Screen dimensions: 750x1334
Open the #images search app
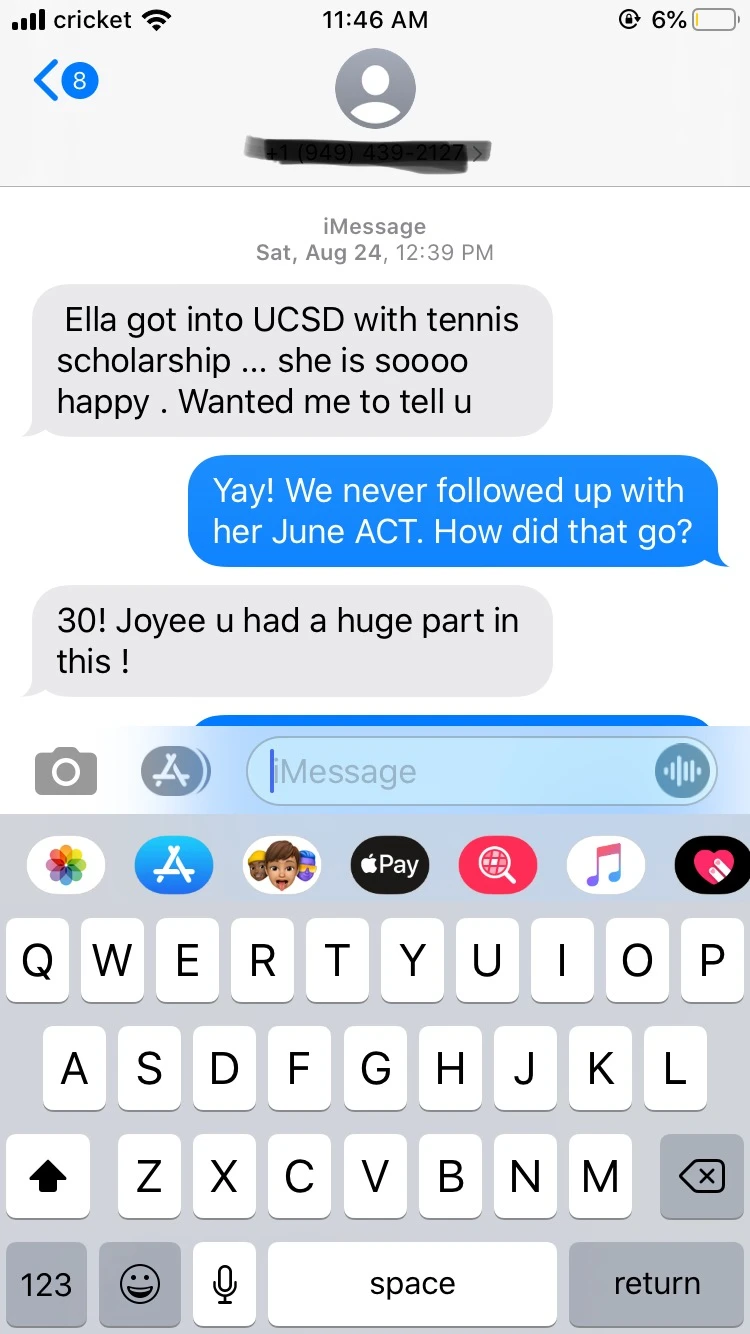(x=498, y=865)
